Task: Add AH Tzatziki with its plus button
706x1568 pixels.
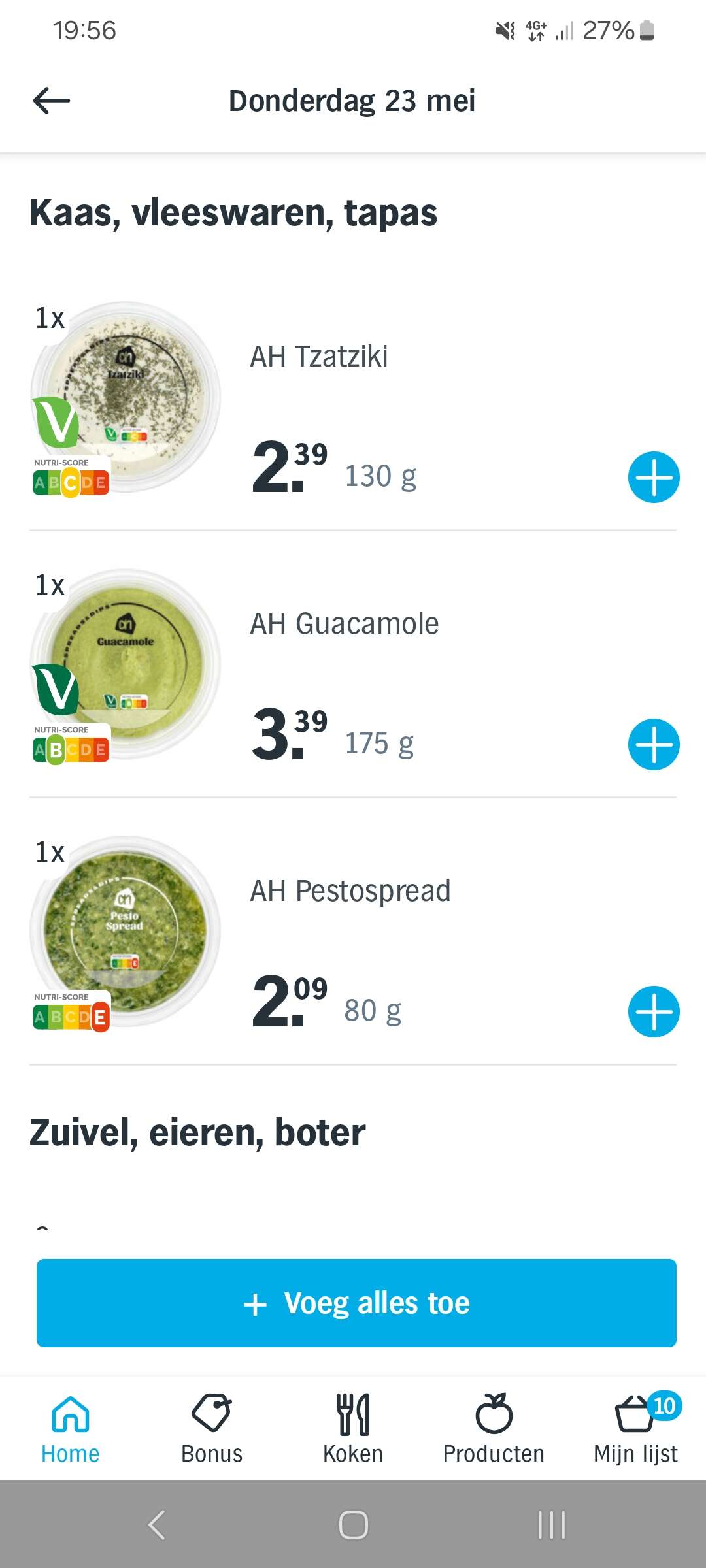Action: coord(654,477)
